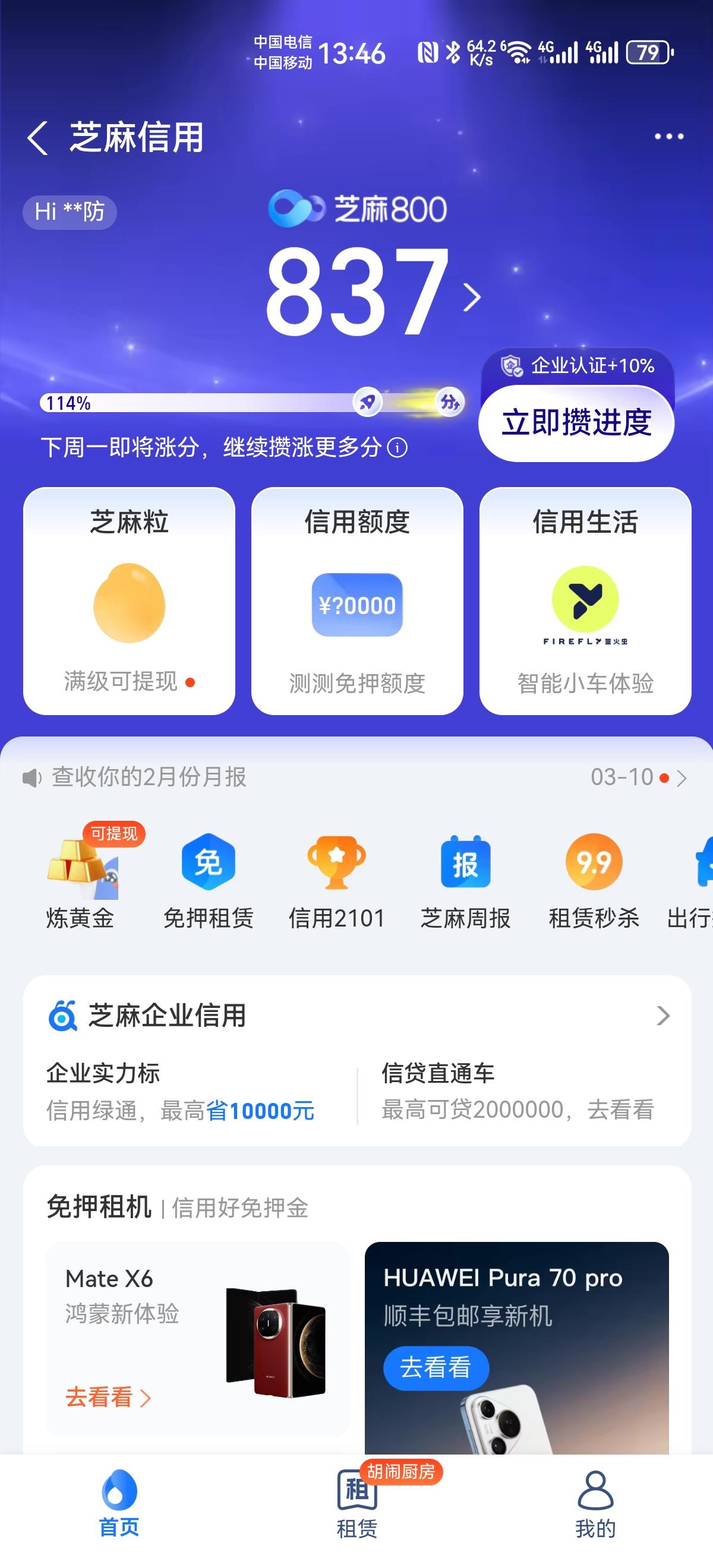Tap the HUAWEI Pura 70 pro card
This screenshot has width=713, height=1568.
click(517, 1339)
